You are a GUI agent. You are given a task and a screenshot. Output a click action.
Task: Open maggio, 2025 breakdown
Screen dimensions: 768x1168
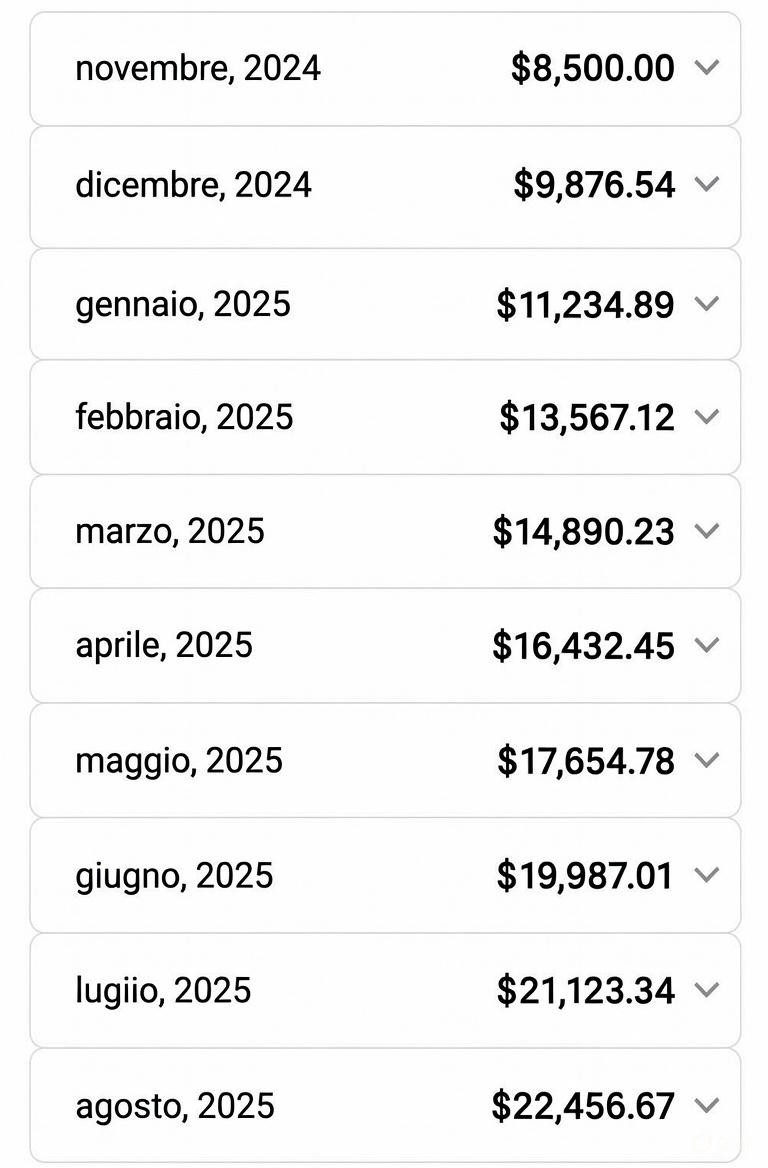(x=706, y=761)
